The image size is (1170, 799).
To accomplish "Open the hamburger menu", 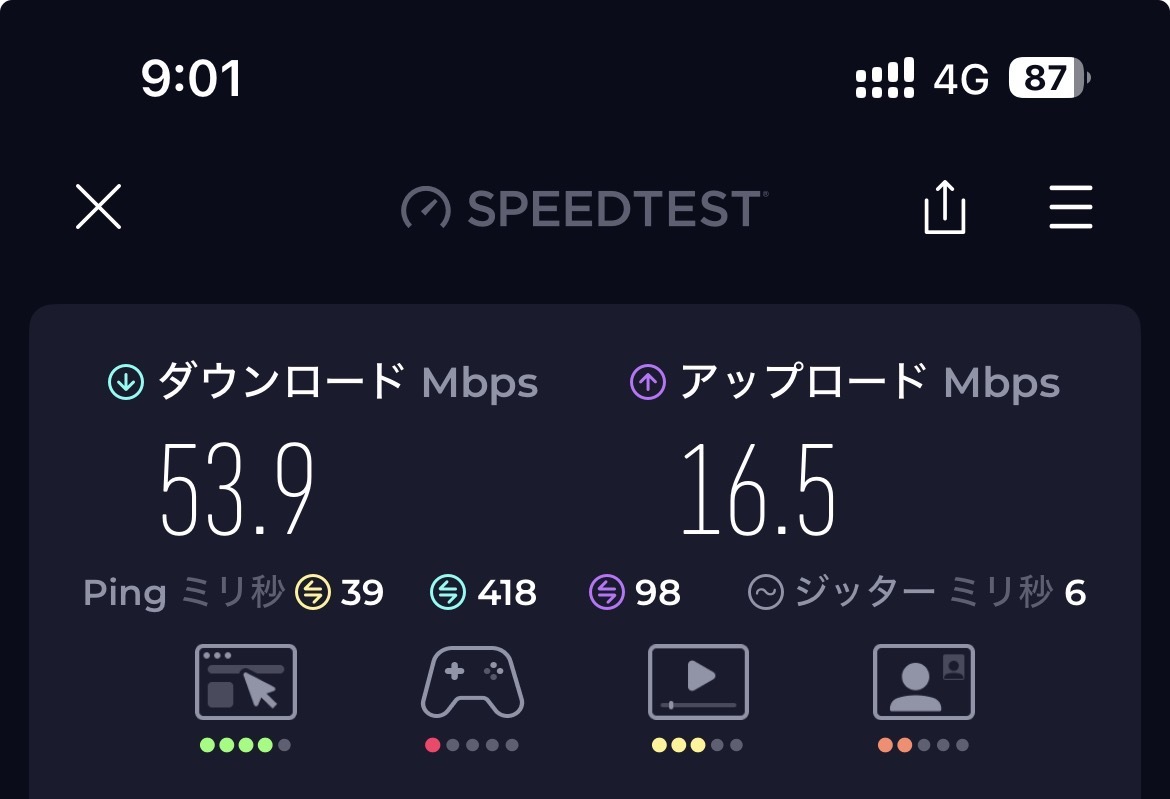I will coord(1070,208).
